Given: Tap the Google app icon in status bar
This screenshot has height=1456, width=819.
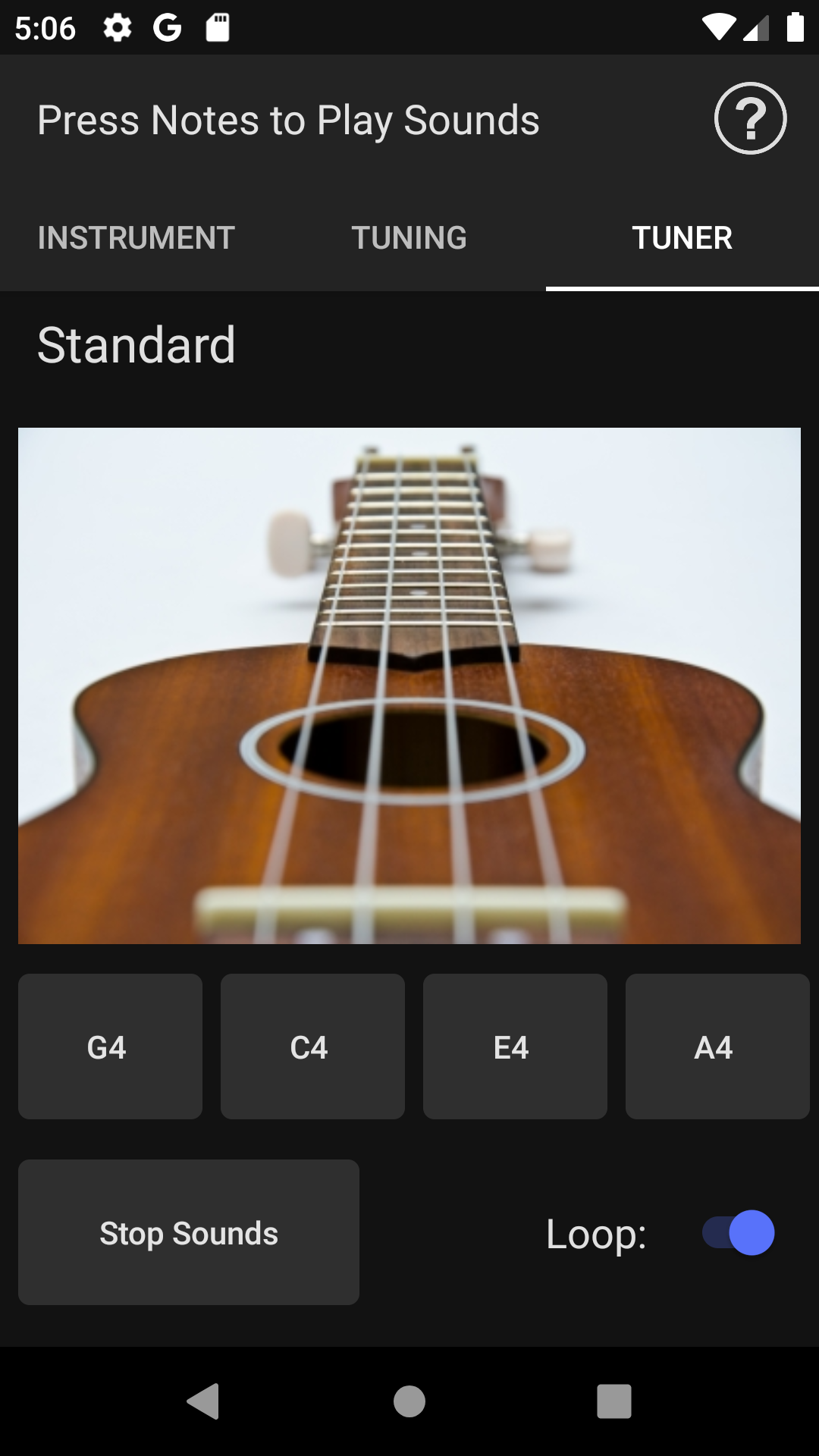Looking at the screenshot, I should coord(166,29).
